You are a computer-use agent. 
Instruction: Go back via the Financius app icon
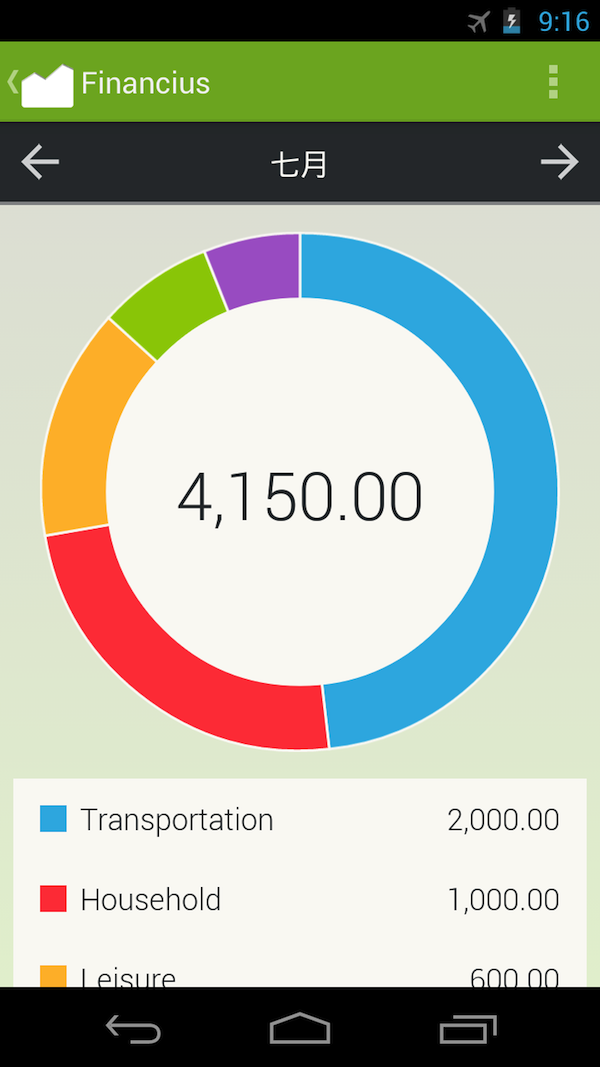coord(45,84)
